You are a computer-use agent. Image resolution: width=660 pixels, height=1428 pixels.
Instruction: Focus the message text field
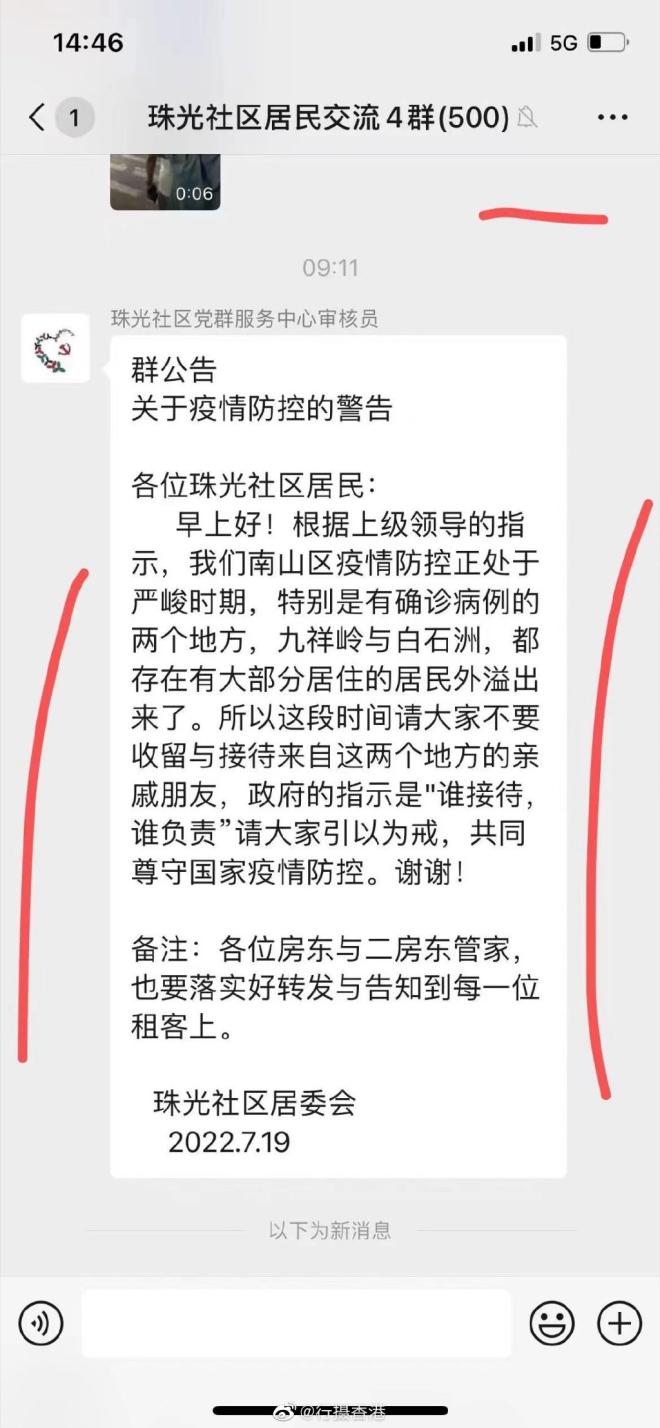point(296,1323)
